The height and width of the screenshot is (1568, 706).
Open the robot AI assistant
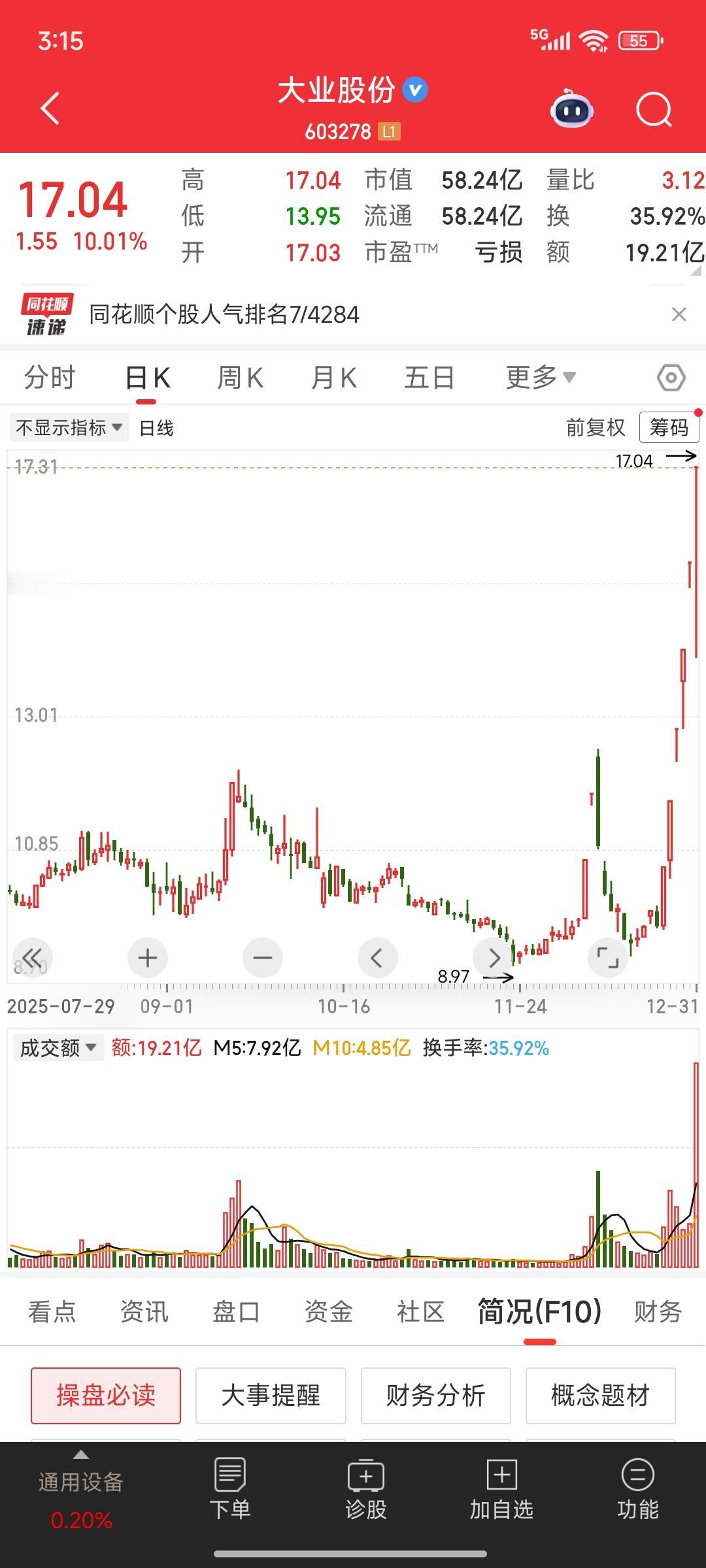pos(572,109)
